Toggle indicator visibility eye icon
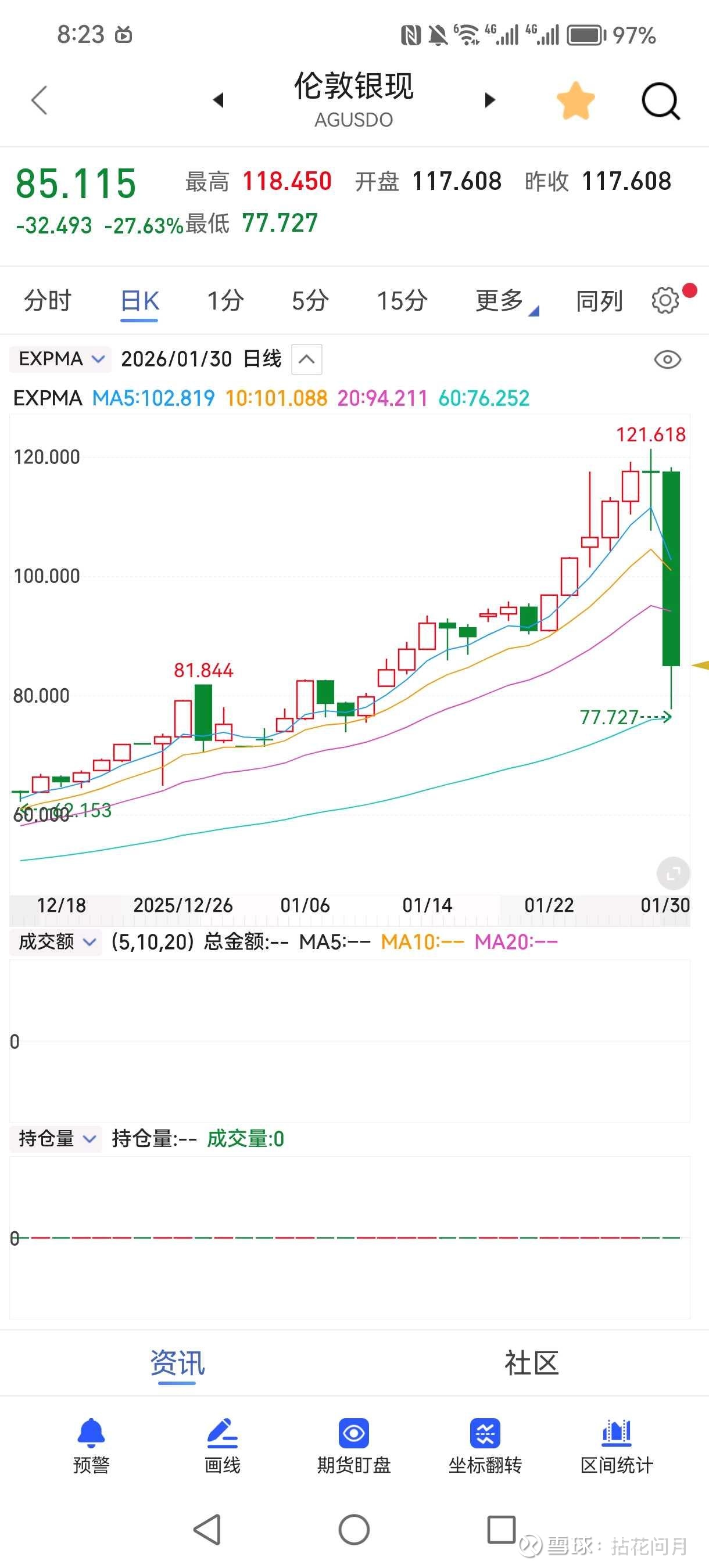709x1568 pixels. pyautogui.click(x=668, y=359)
